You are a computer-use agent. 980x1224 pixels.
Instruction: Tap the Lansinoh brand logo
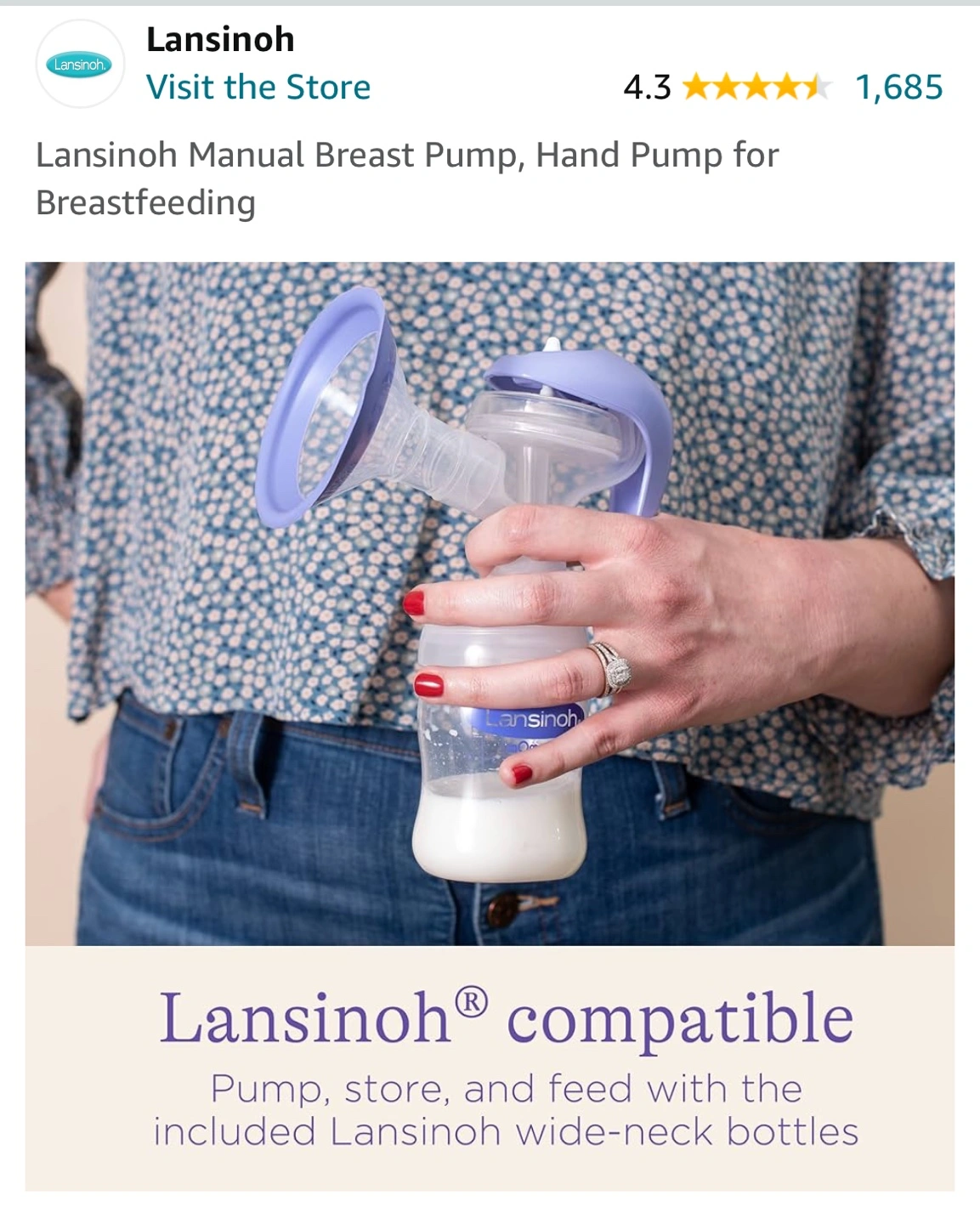pos(80,65)
